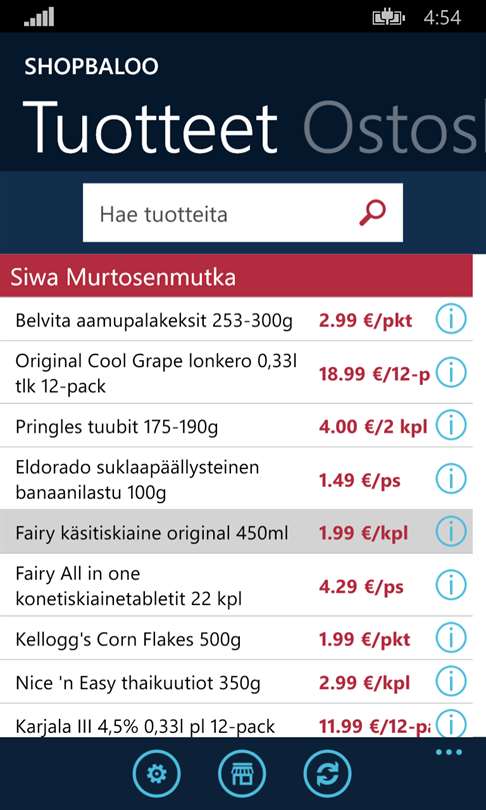486x810 pixels.
Task: Open settings from the gear icon
Action: click(156, 774)
